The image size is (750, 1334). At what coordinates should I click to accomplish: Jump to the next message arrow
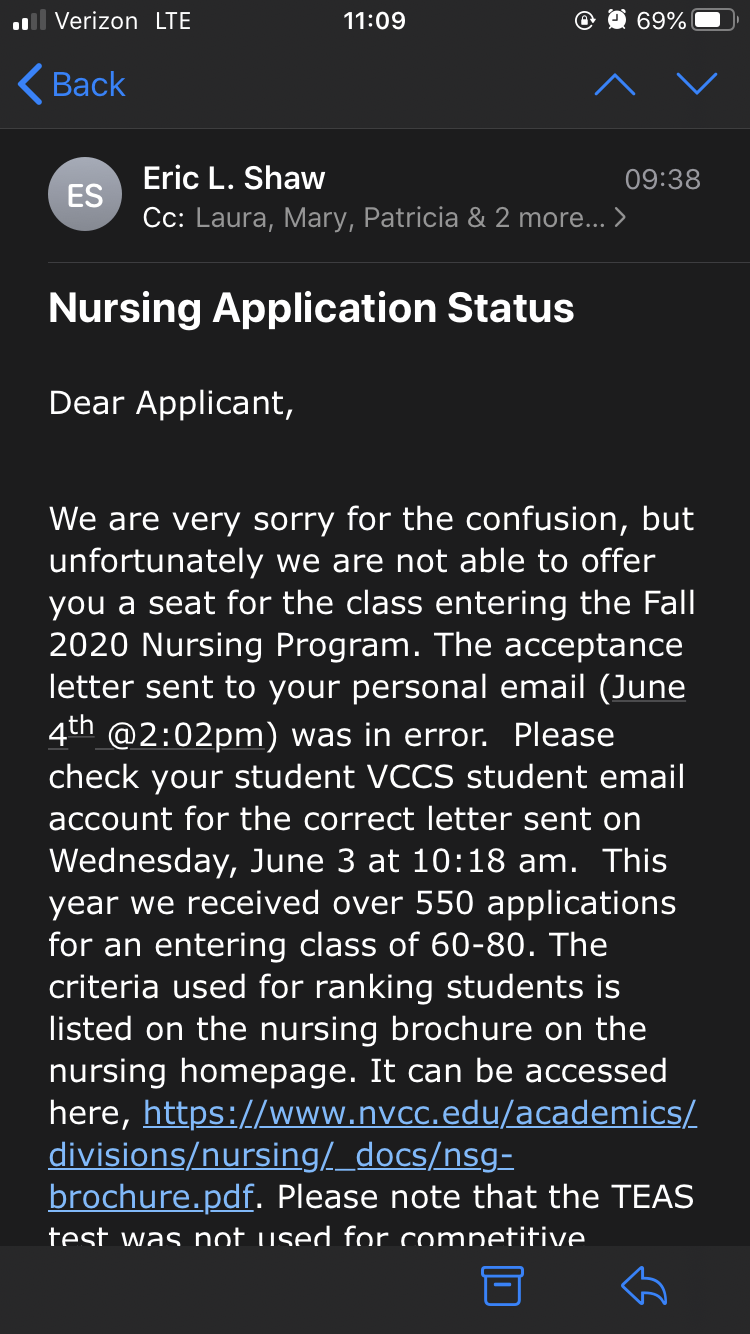[x=697, y=85]
